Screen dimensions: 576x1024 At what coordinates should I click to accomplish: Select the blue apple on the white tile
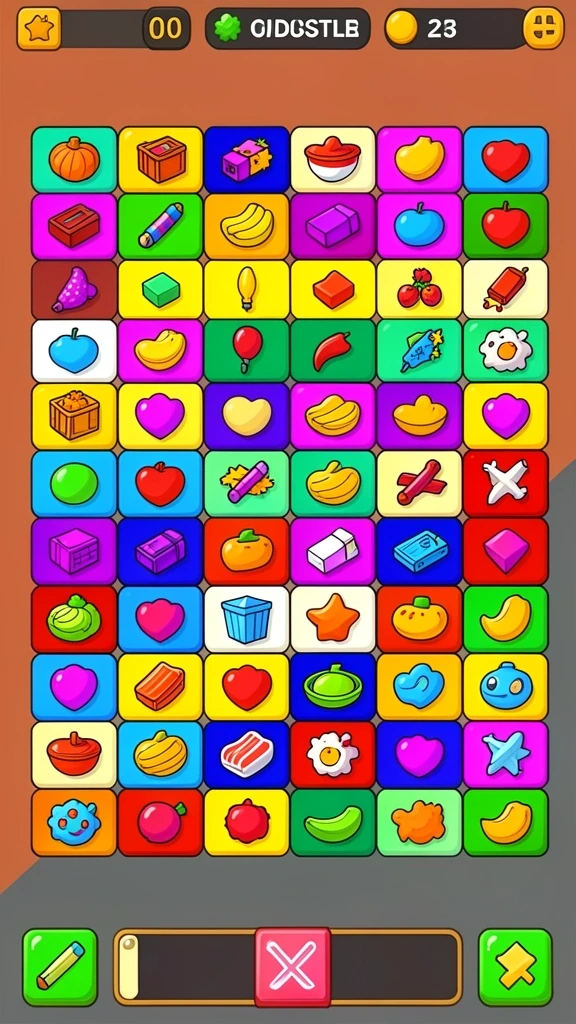(74, 350)
